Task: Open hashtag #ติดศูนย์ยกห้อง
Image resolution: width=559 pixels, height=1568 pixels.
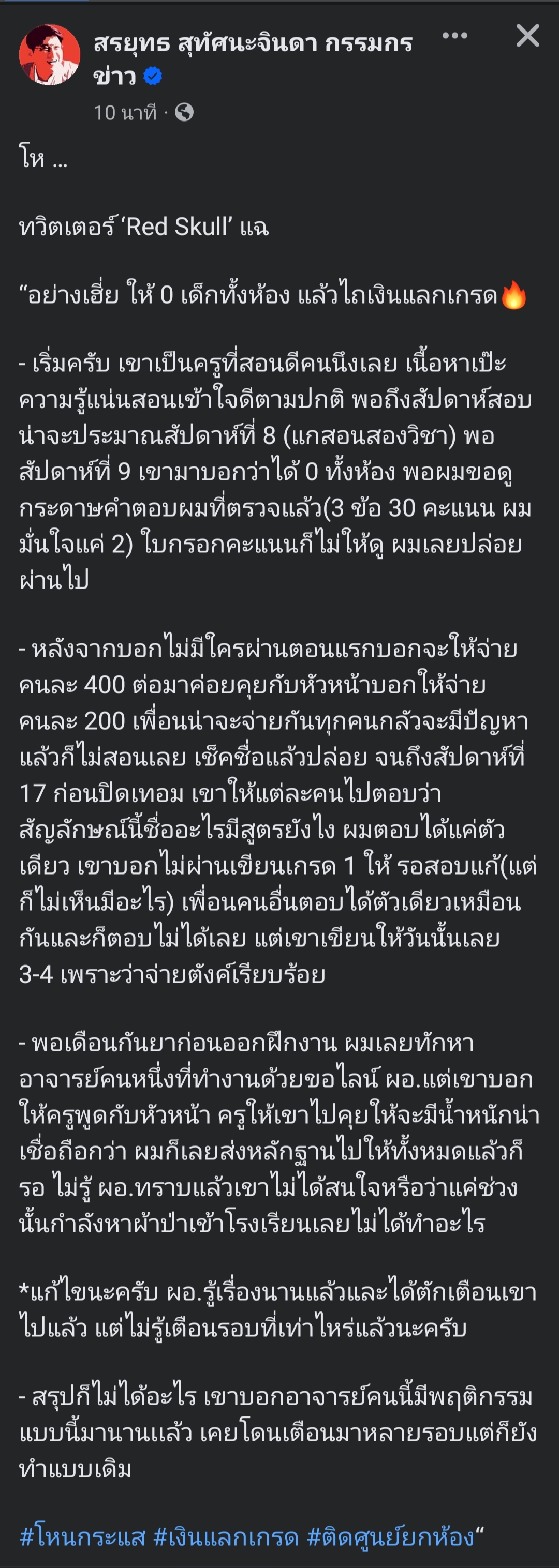Action: click(x=390, y=1536)
